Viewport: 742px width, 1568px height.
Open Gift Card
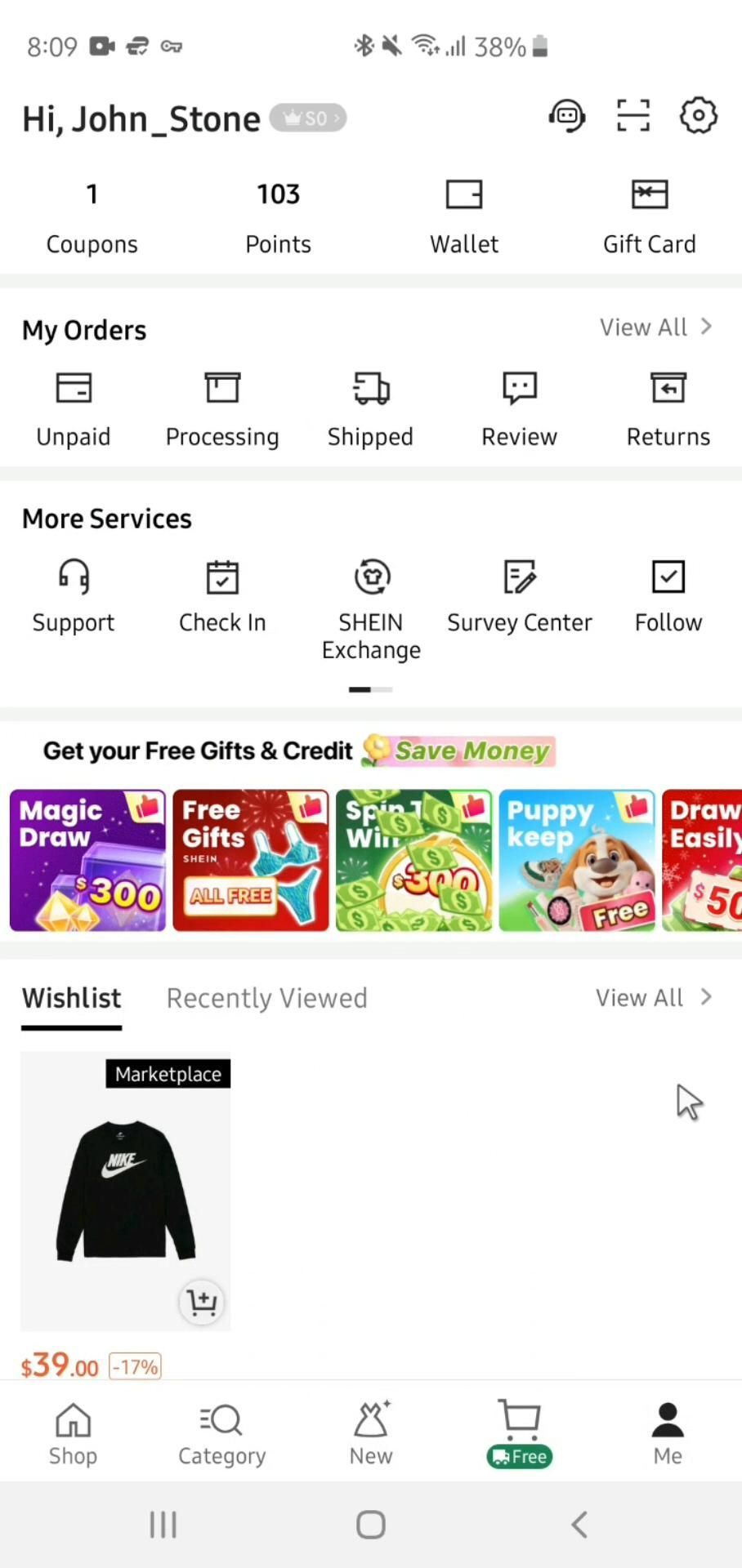coord(649,217)
